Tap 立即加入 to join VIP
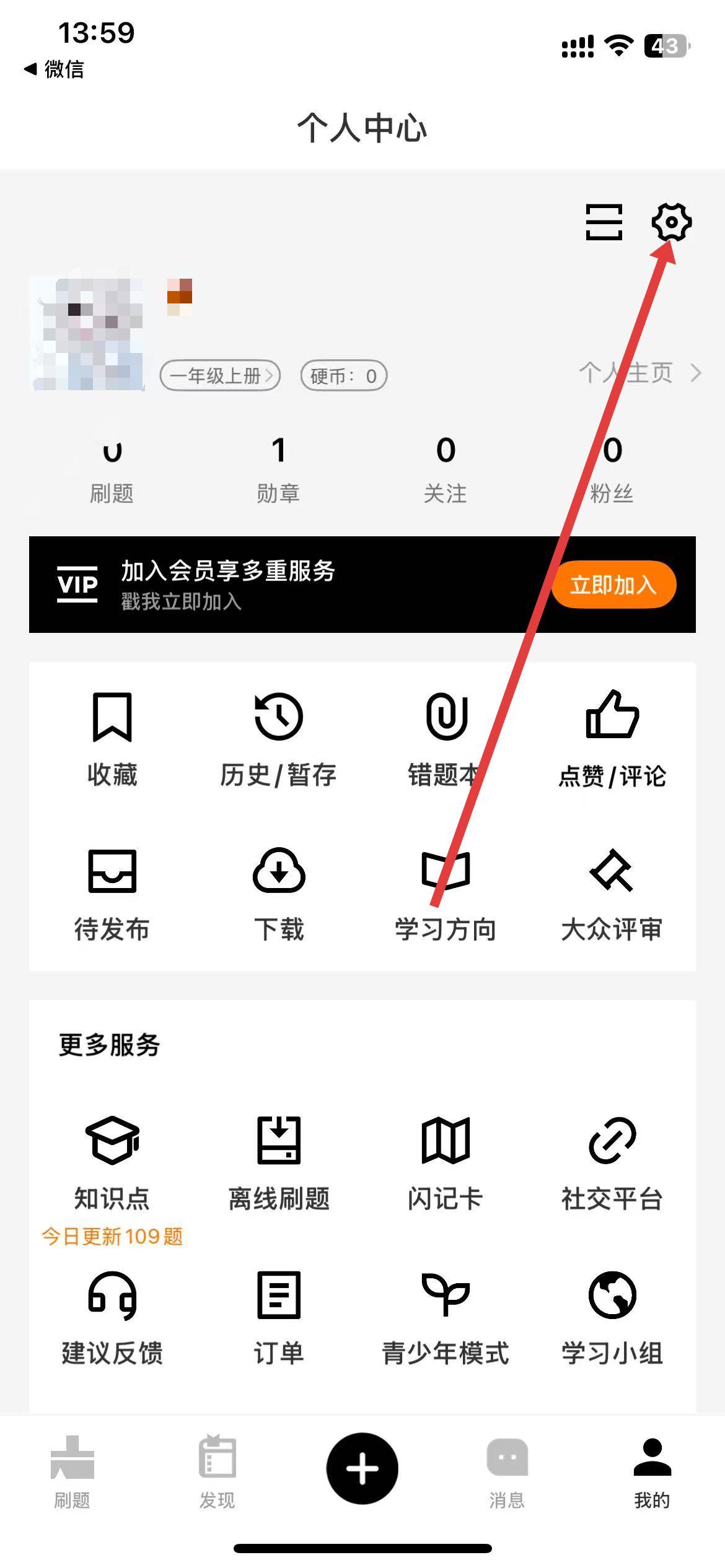The height and width of the screenshot is (1568, 725). click(x=613, y=585)
